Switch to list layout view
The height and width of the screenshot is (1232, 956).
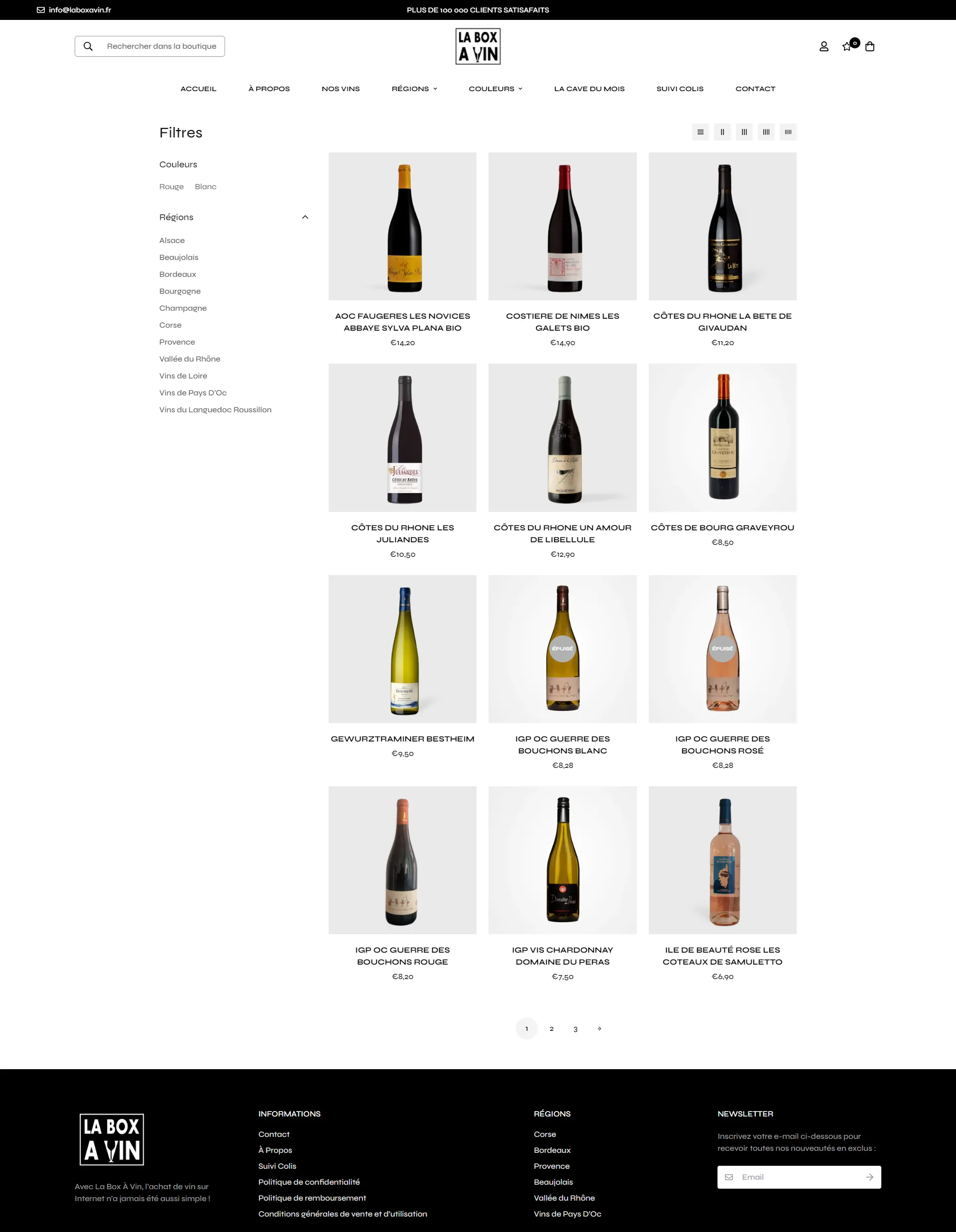700,132
